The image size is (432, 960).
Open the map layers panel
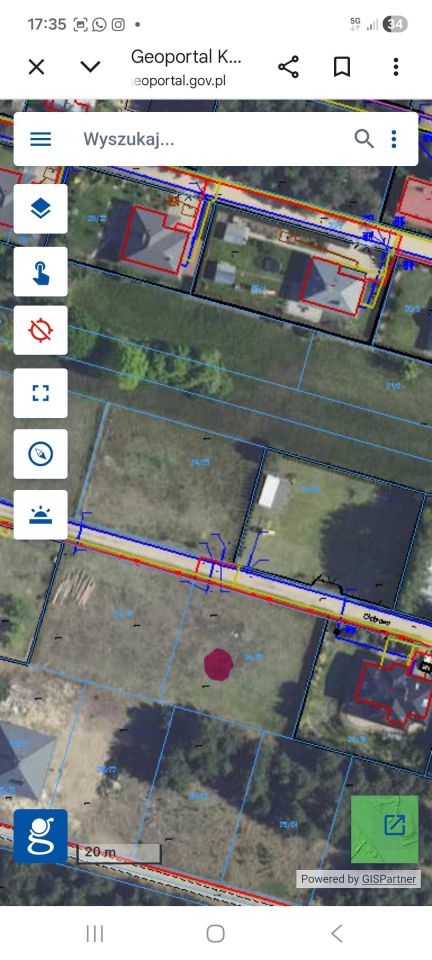tap(41, 209)
